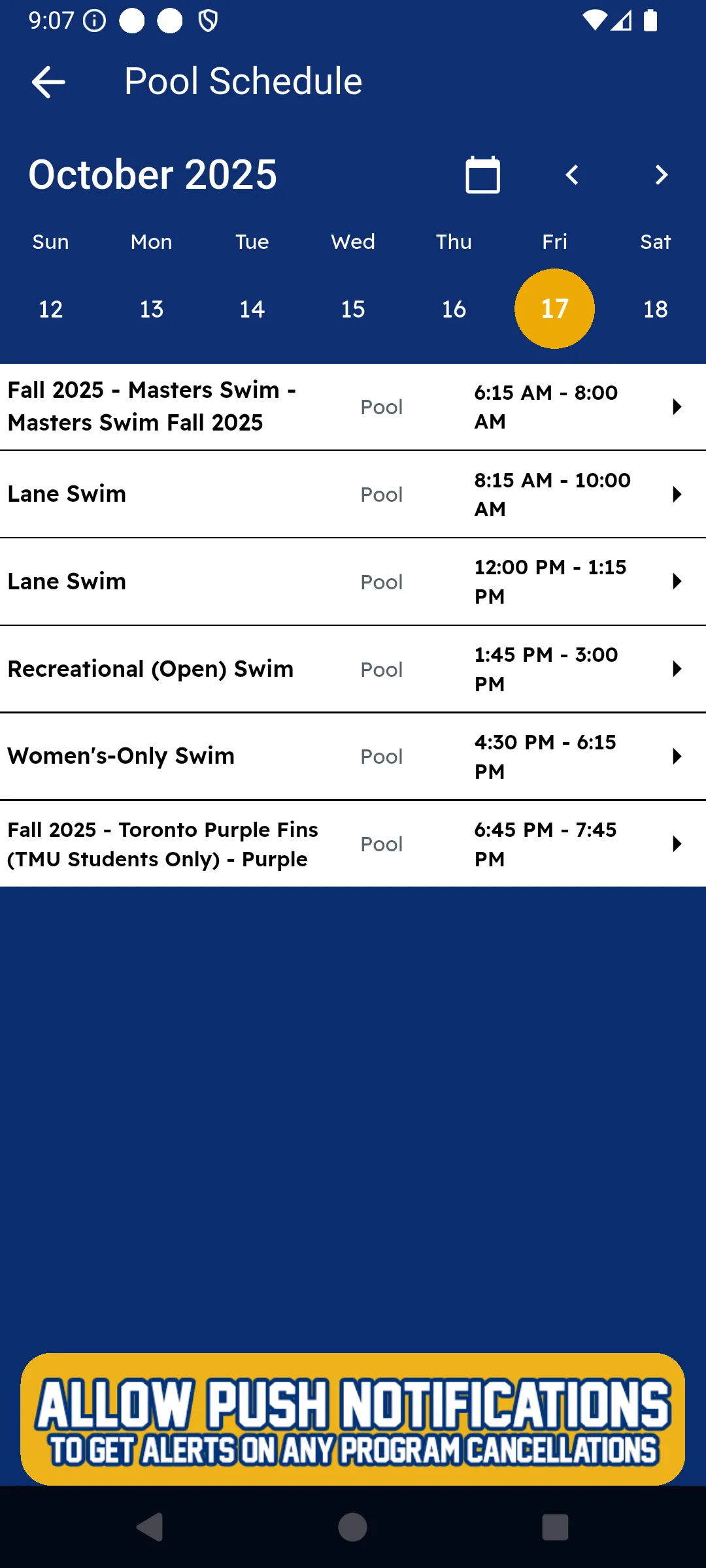
Task: Open the 8:15 AM Lane Swim
Action: pos(353,495)
